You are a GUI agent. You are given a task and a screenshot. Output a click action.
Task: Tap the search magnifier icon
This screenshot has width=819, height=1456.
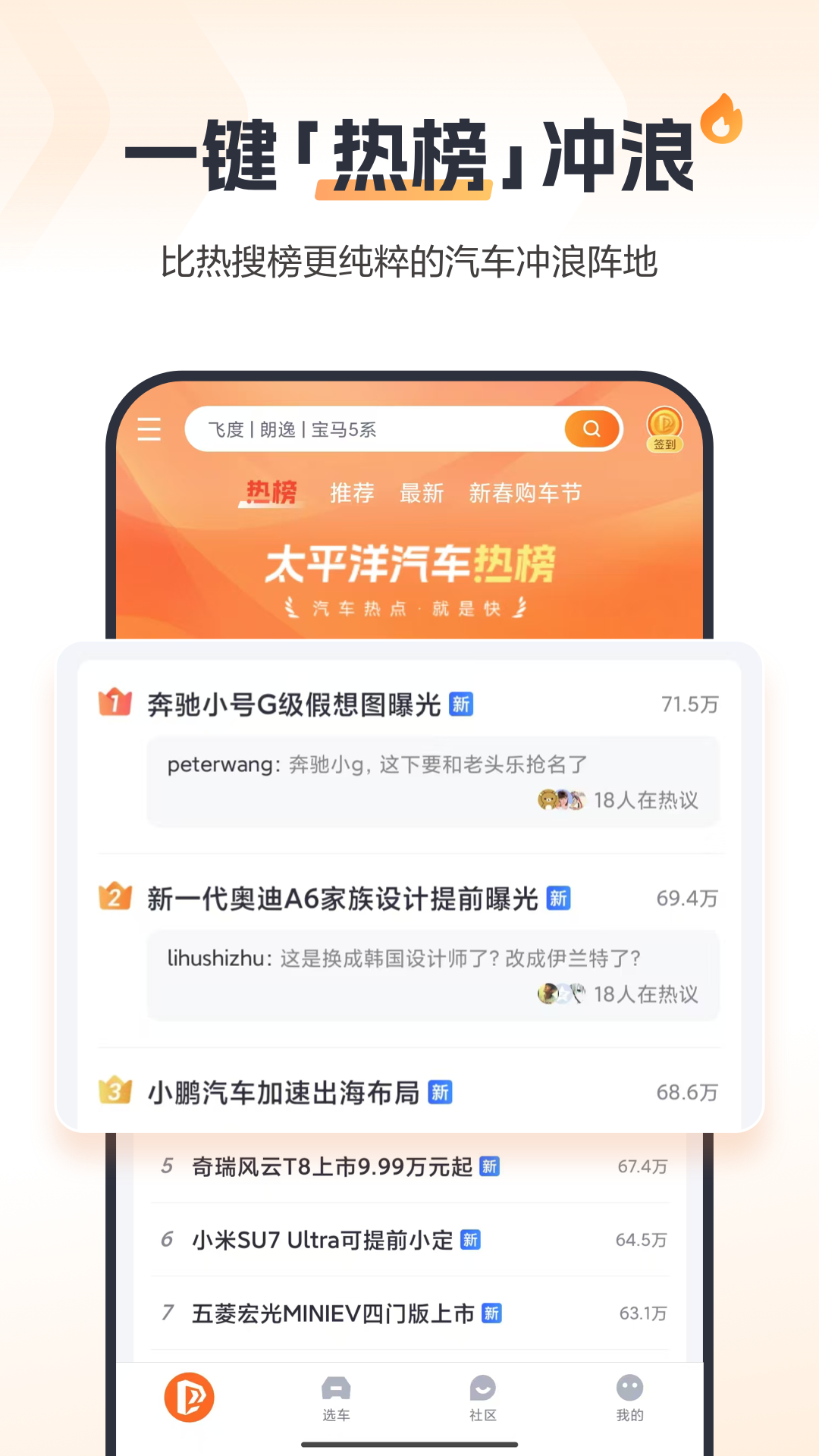591,428
